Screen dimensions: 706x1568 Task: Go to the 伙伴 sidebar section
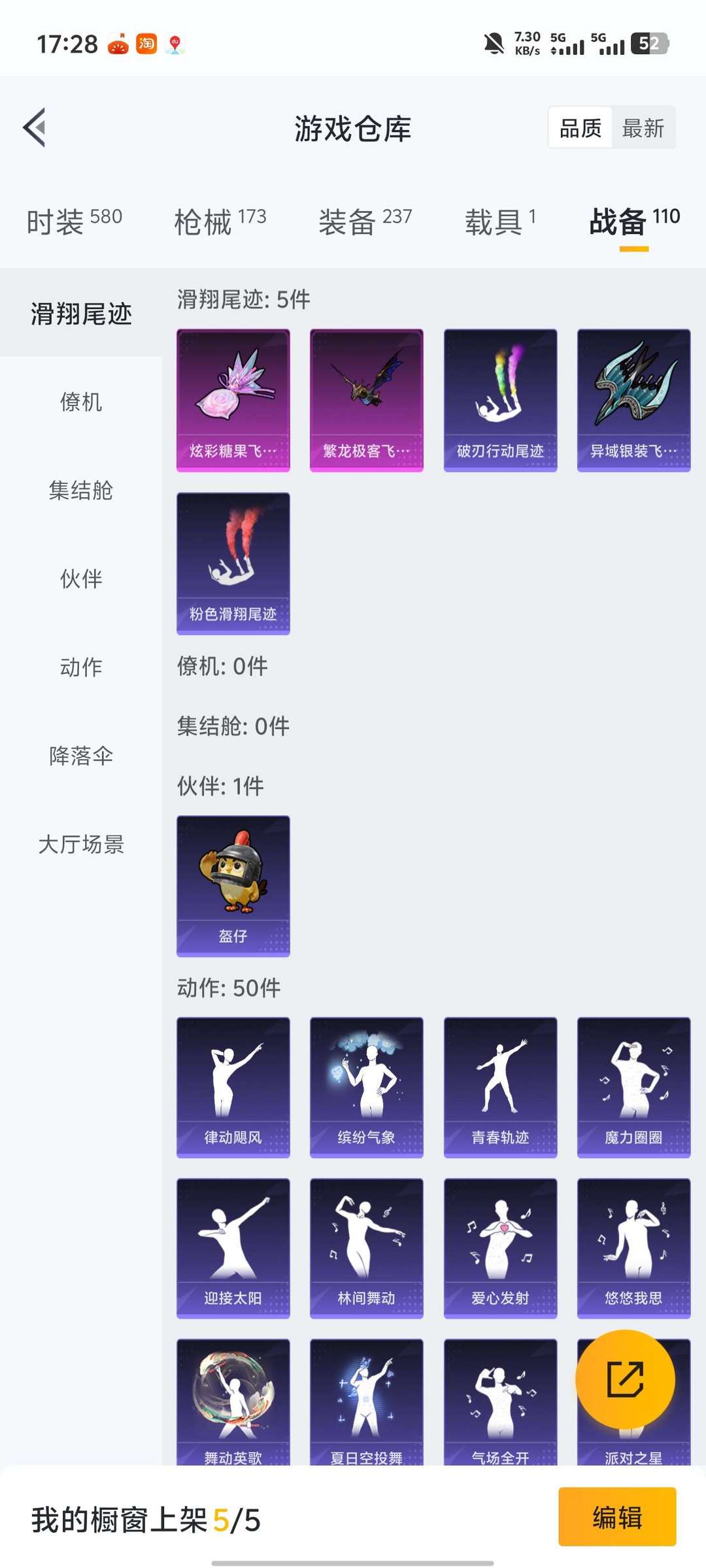point(81,578)
